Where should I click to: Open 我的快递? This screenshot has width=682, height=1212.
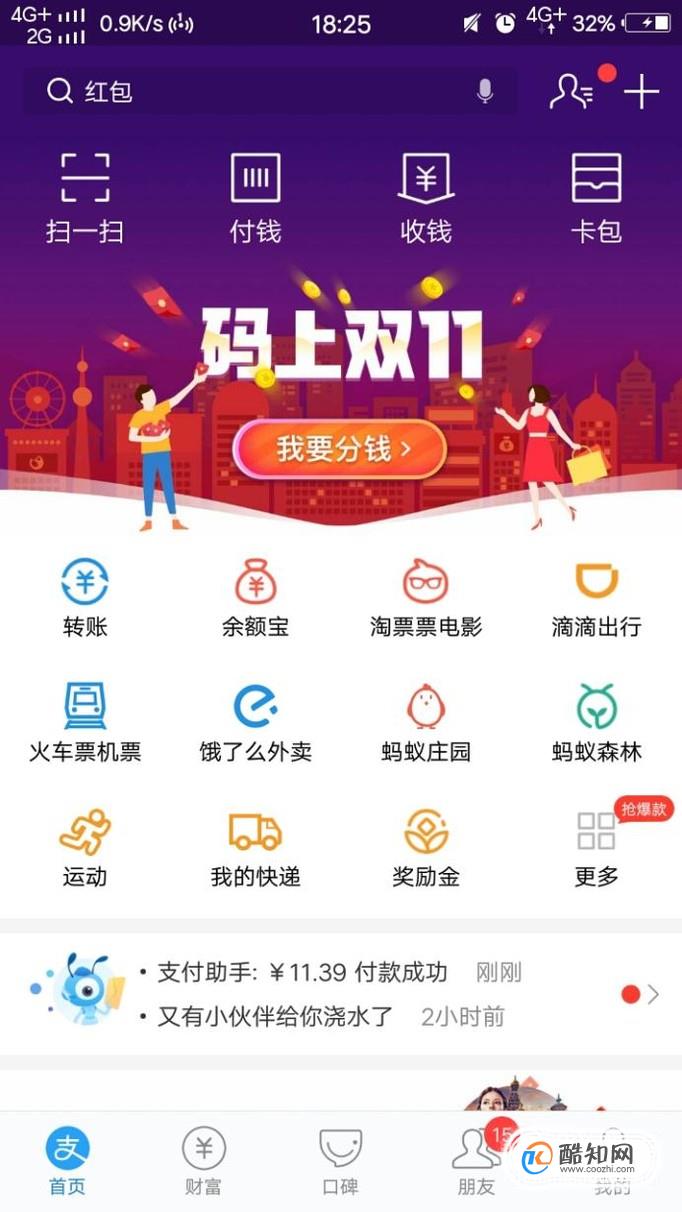[256, 848]
